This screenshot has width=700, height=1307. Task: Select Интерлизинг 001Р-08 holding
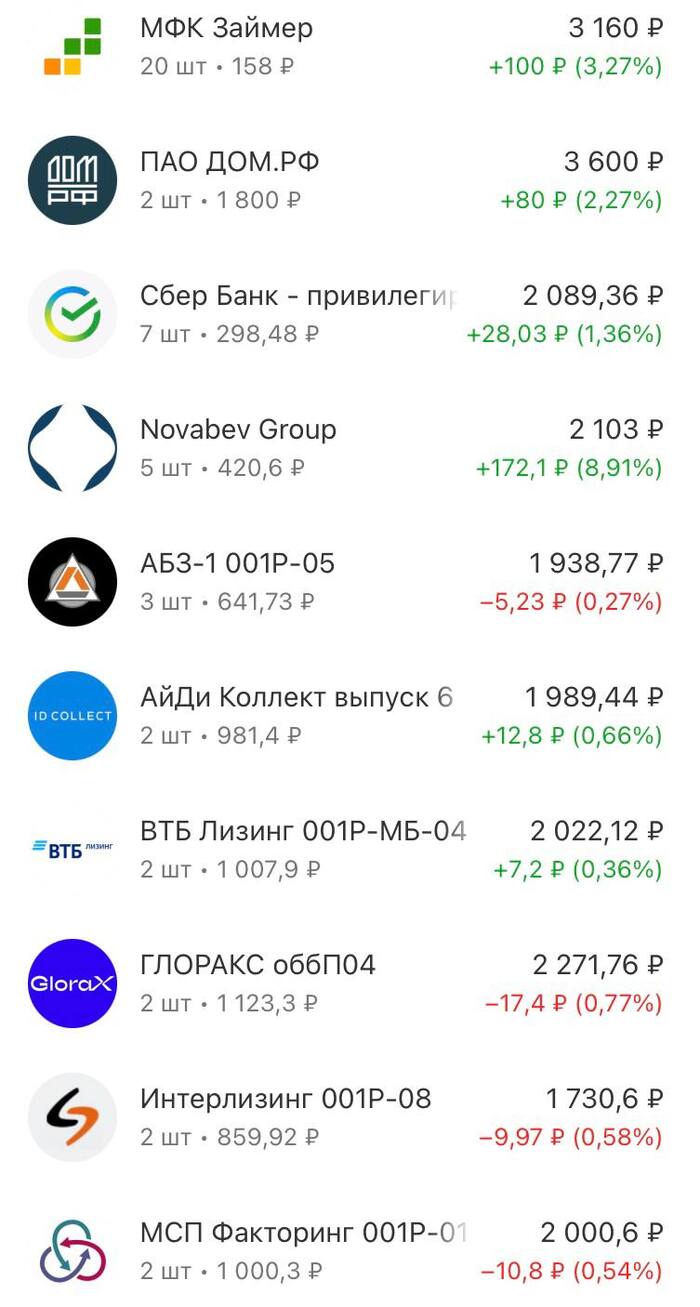(x=350, y=1119)
